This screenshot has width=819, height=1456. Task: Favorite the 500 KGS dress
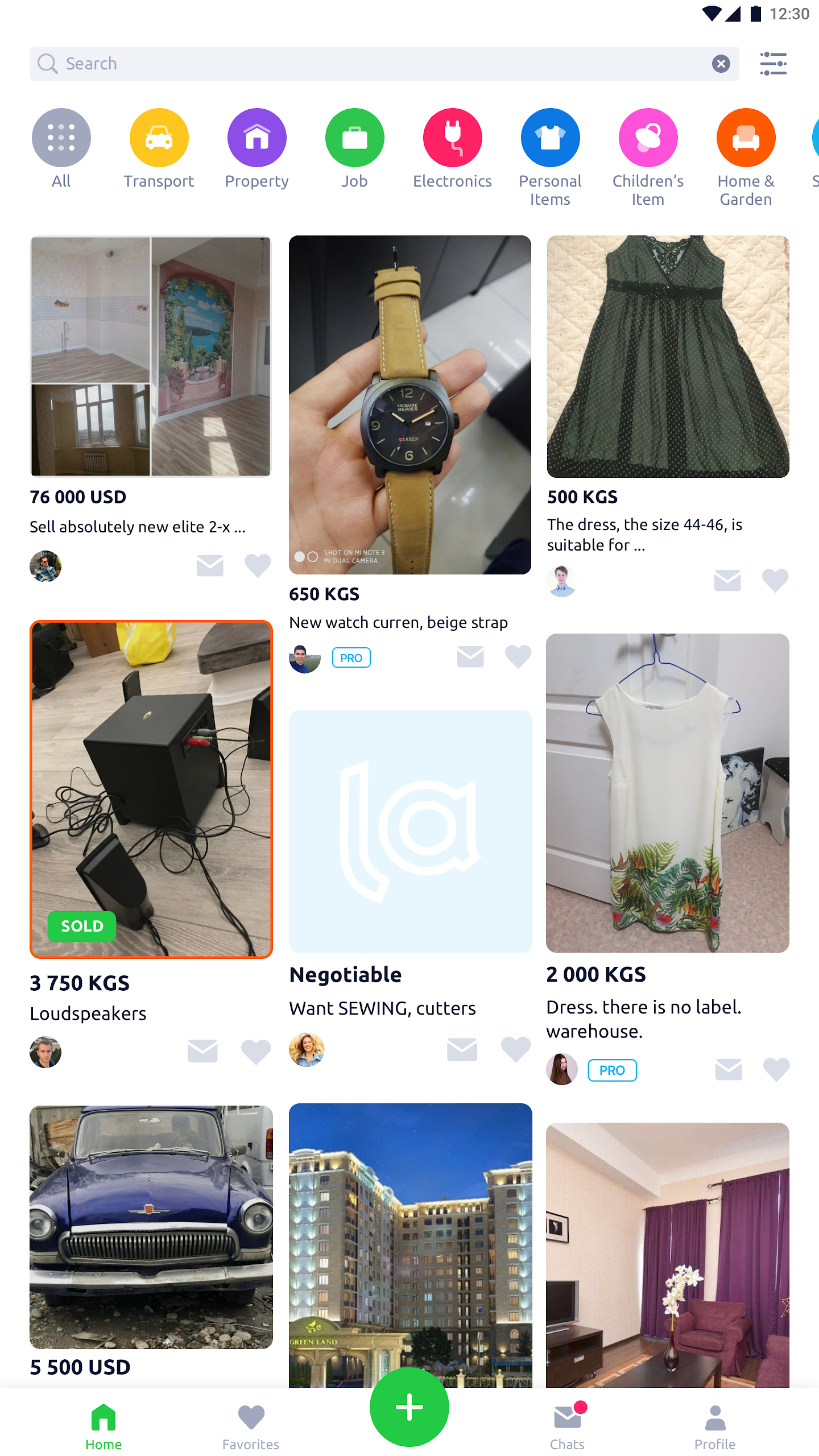775,581
